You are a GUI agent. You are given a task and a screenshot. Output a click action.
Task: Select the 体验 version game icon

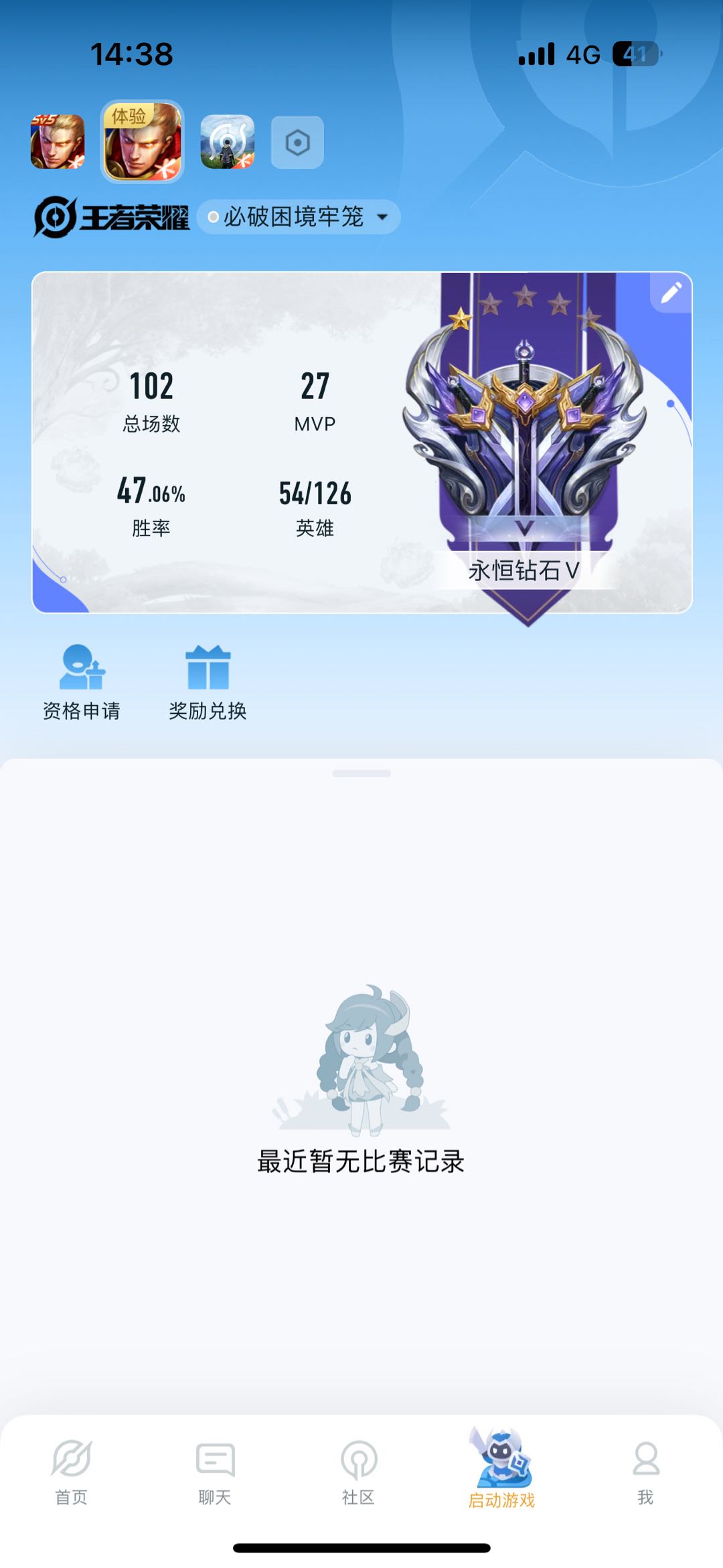142,141
